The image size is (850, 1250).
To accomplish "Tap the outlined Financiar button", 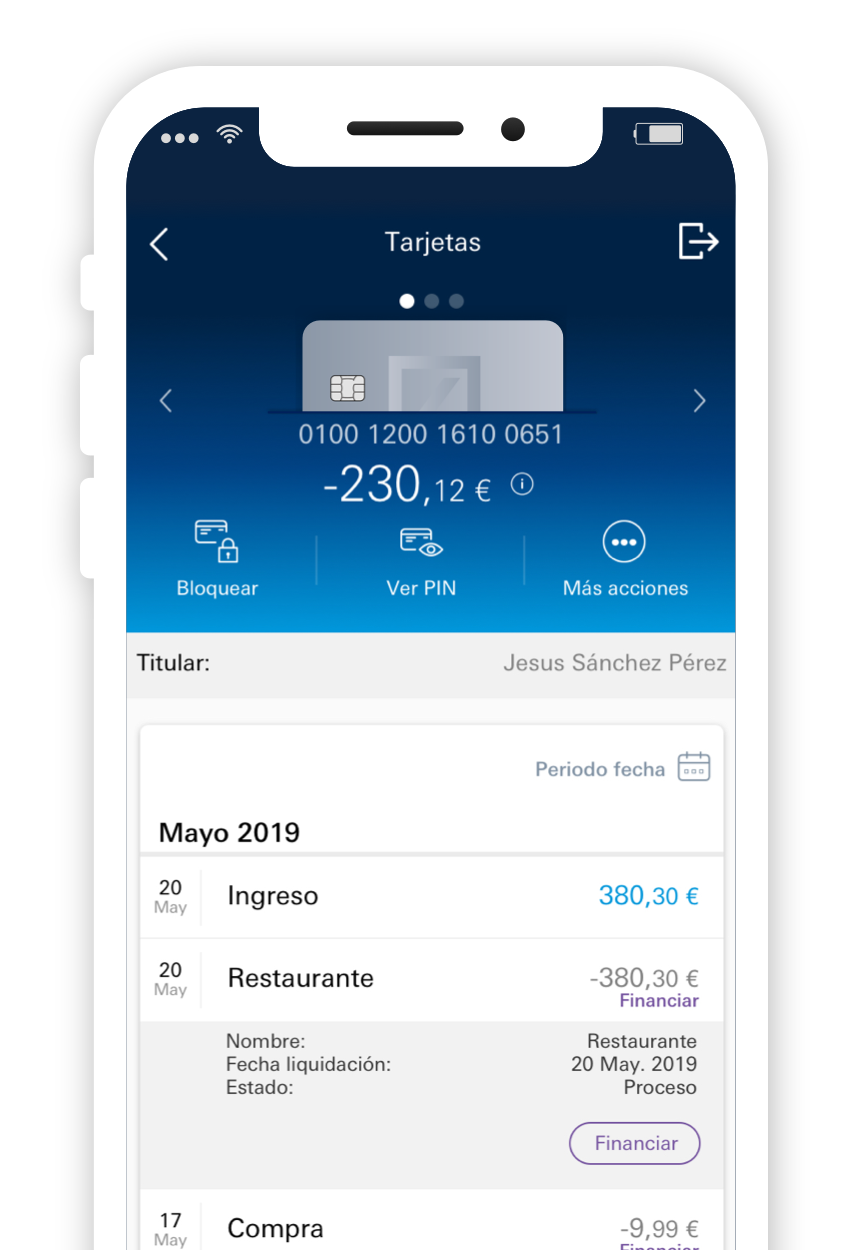I will coord(635,1143).
